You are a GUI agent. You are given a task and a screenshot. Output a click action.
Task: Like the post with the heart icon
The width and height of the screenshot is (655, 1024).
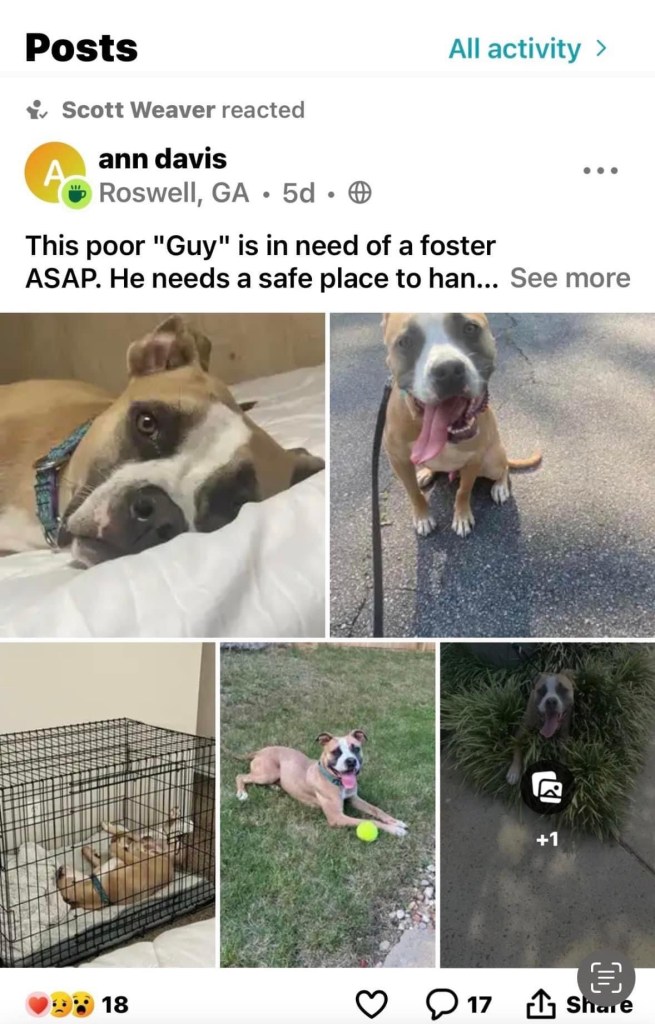(x=371, y=1003)
